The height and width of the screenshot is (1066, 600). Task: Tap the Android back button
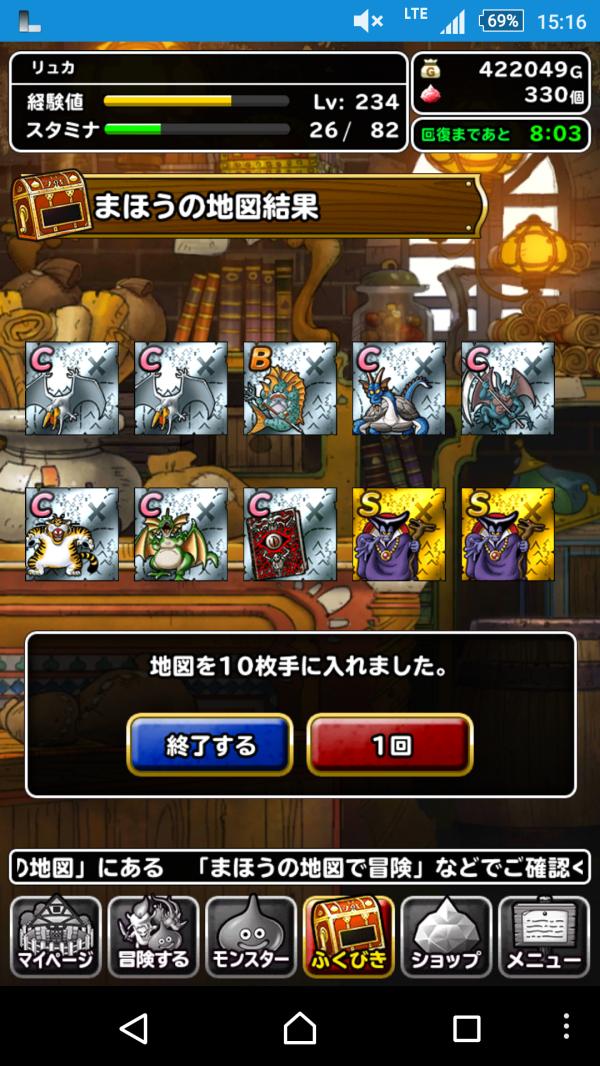[133, 1027]
